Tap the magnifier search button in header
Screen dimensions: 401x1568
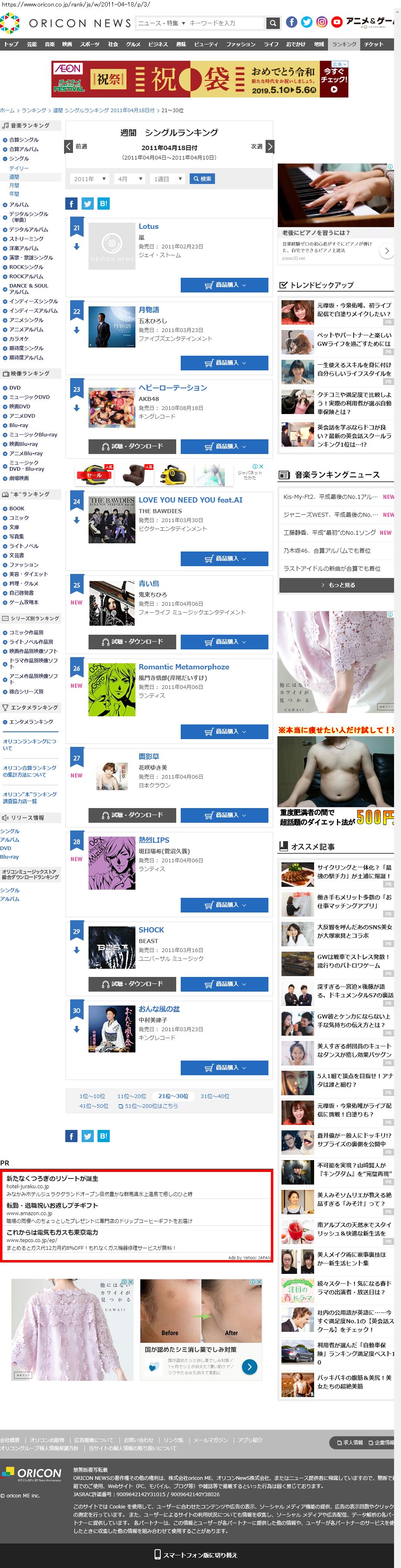point(273,23)
